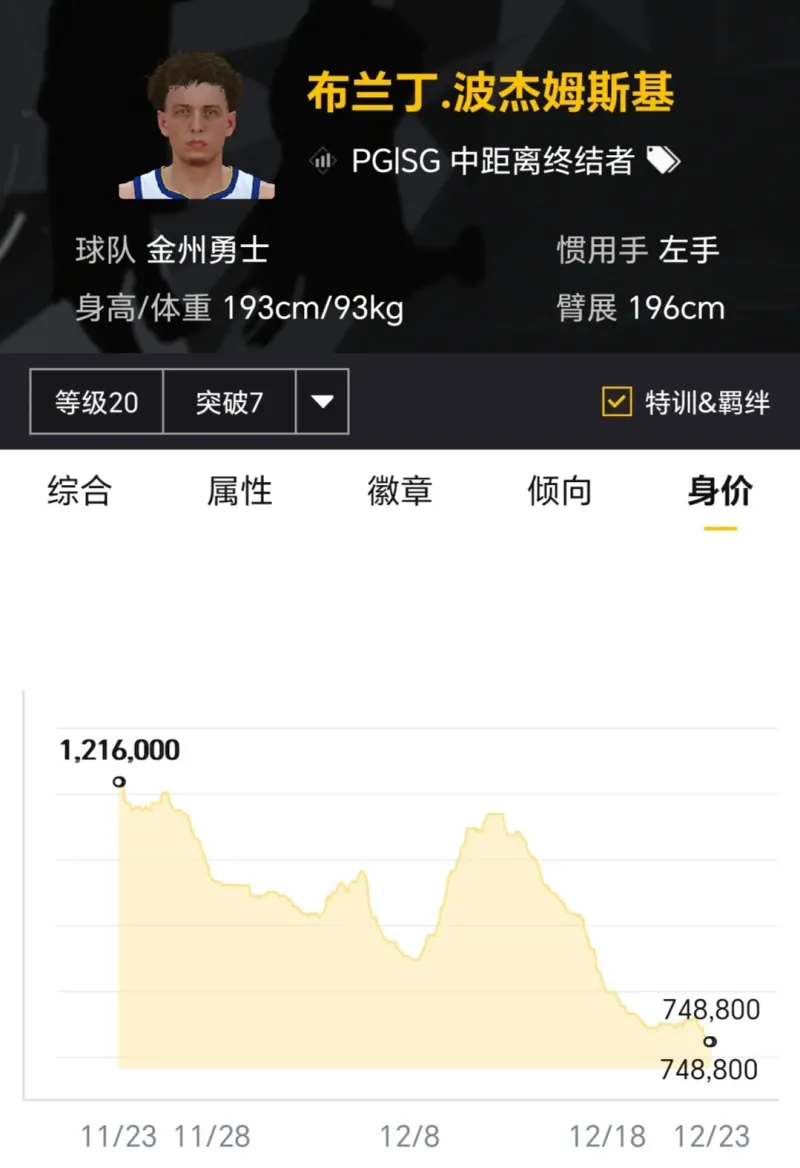Show the 身价 tab
This screenshot has height=1168, width=800.
coord(720,491)
